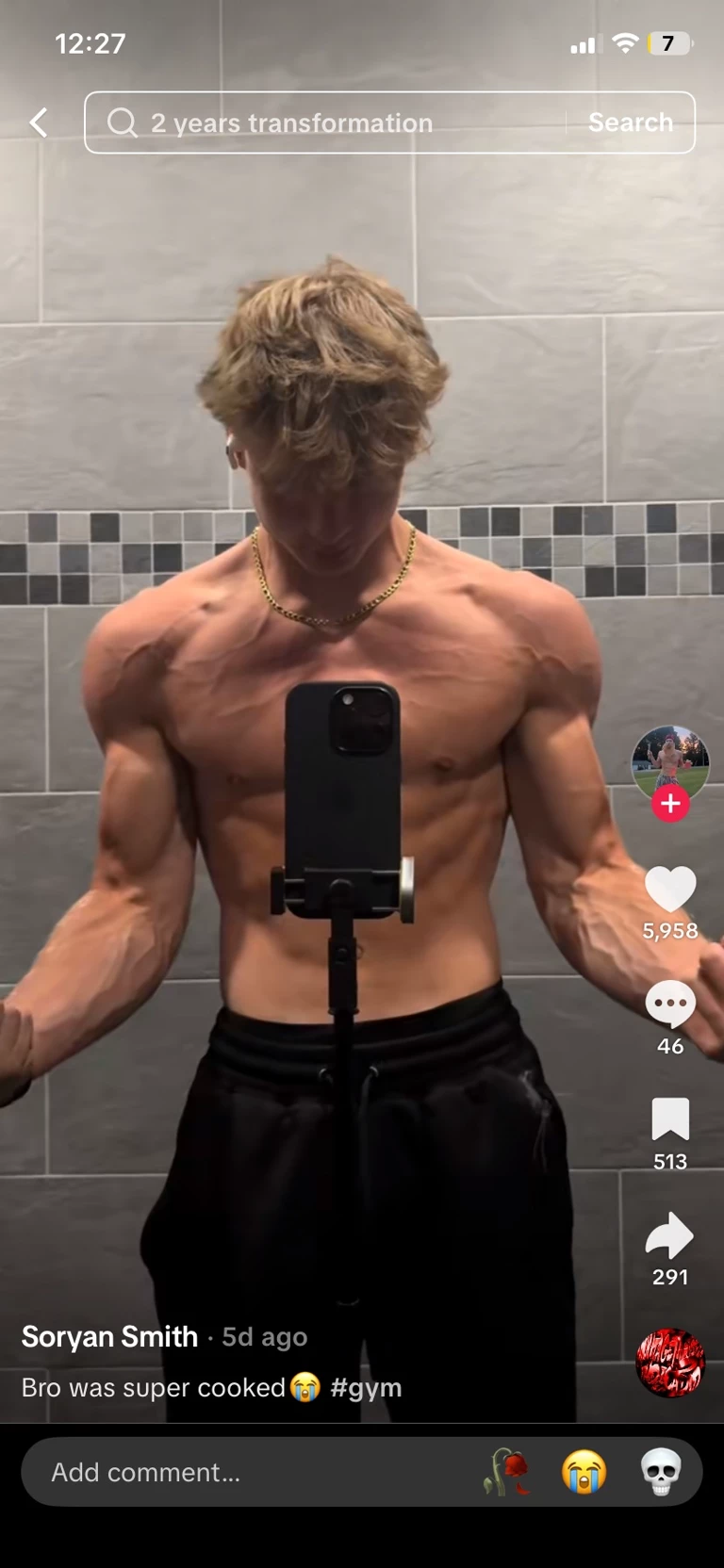Tap the Search button

tap(631, 122)
